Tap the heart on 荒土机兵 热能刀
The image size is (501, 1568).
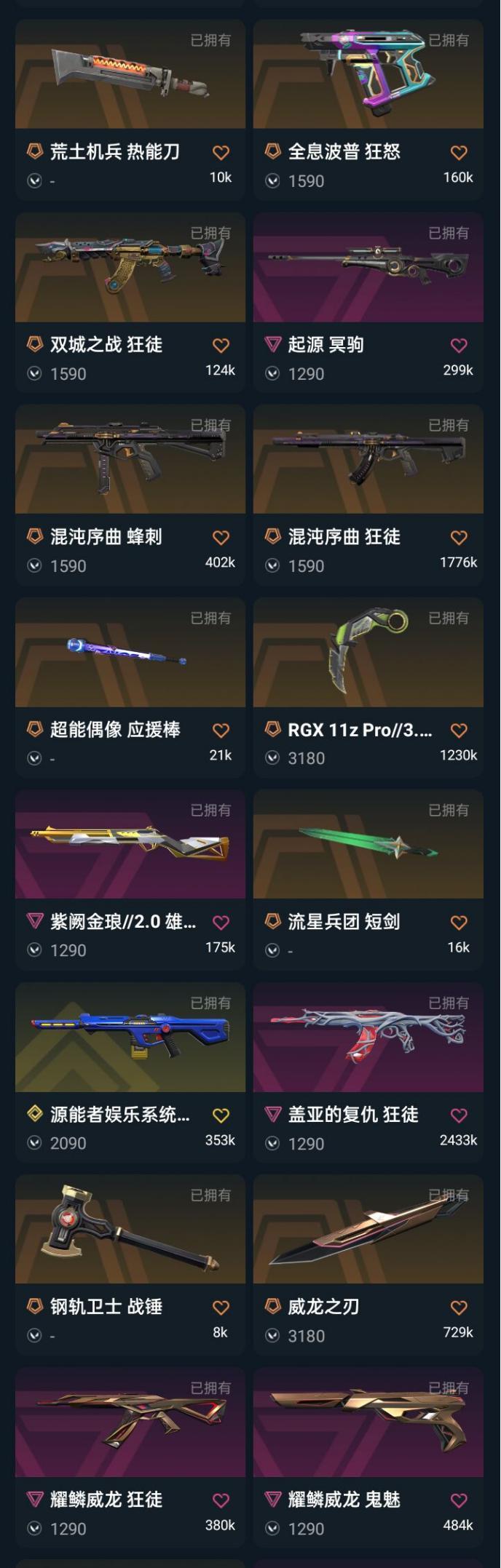coord(221,153)
